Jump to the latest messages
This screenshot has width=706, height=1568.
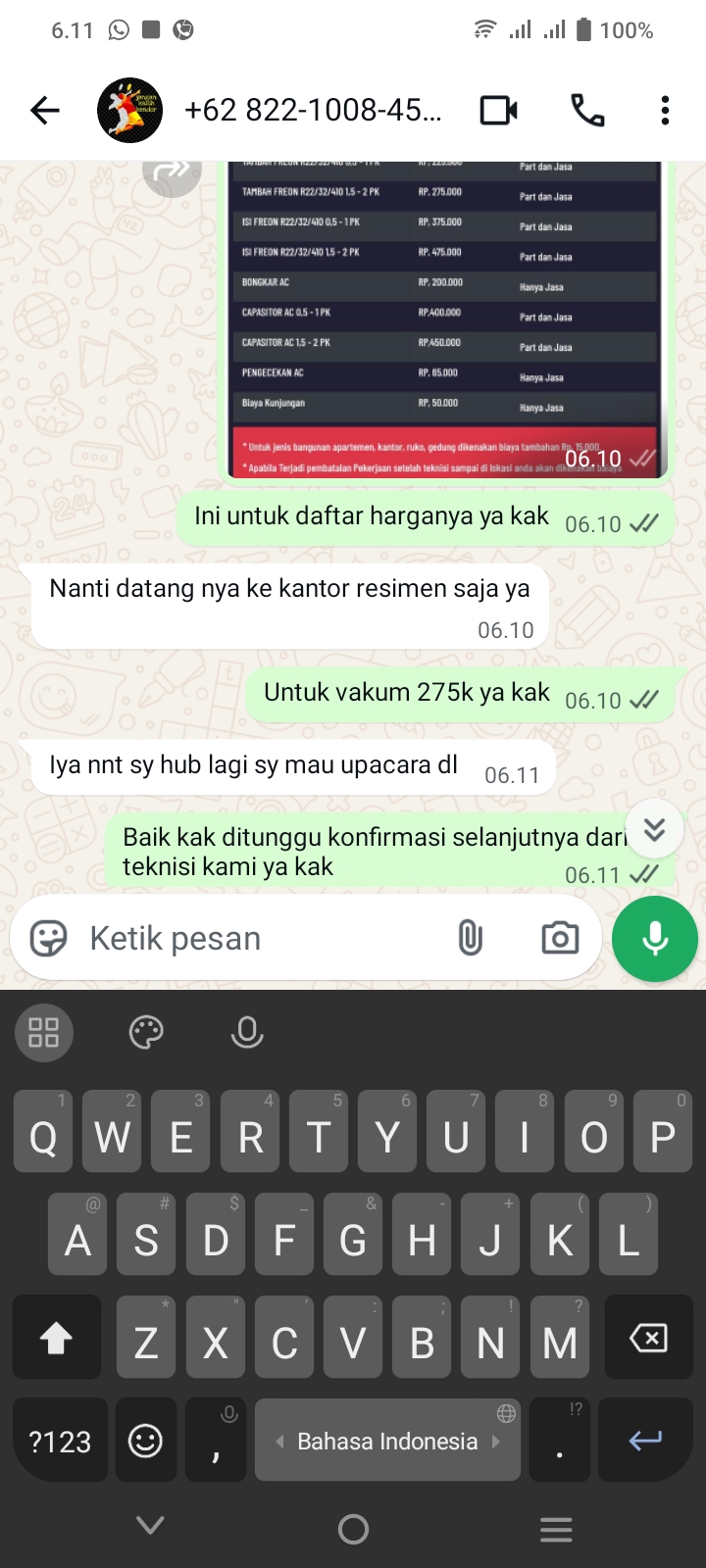tap(654, 830)
